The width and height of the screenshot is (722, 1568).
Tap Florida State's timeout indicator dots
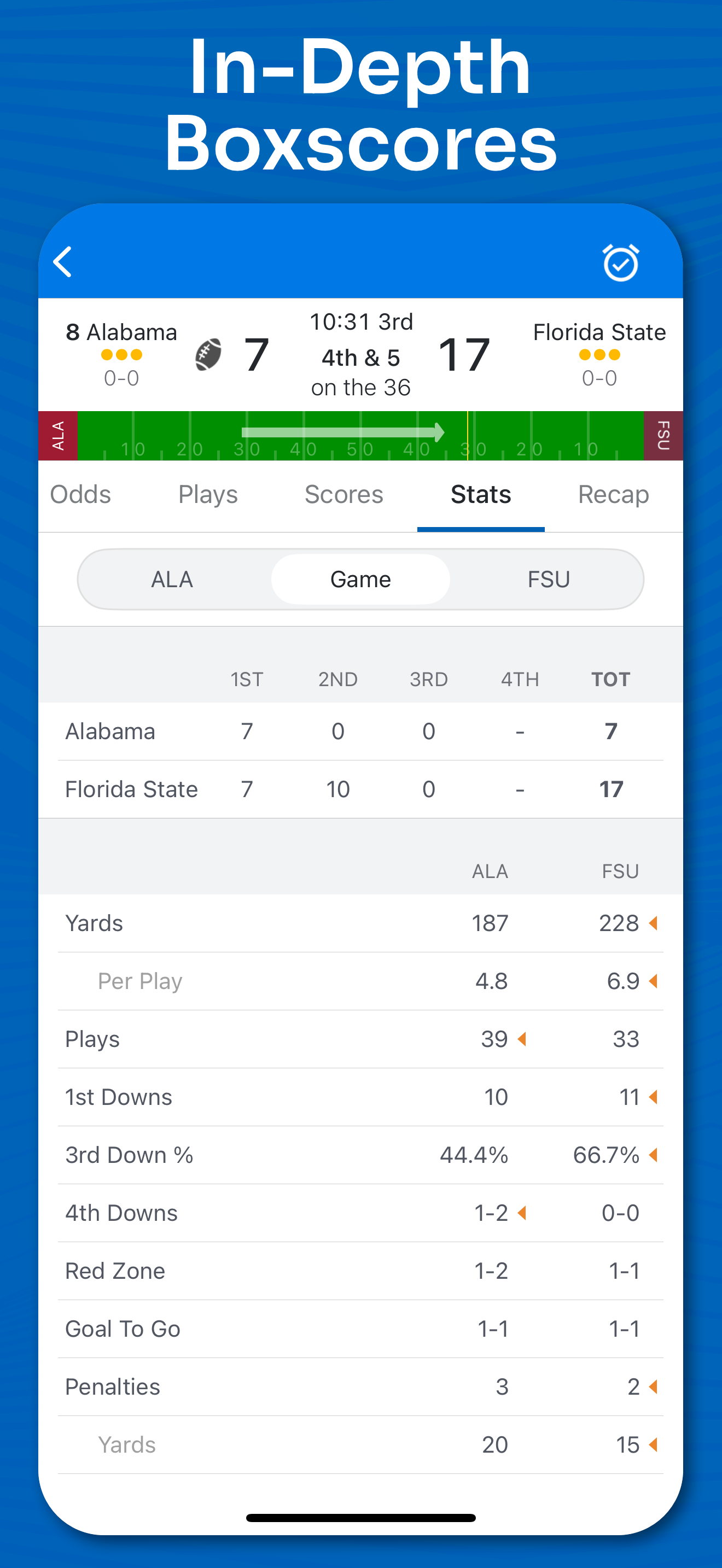pyautogui.click(x=599, y=354)
